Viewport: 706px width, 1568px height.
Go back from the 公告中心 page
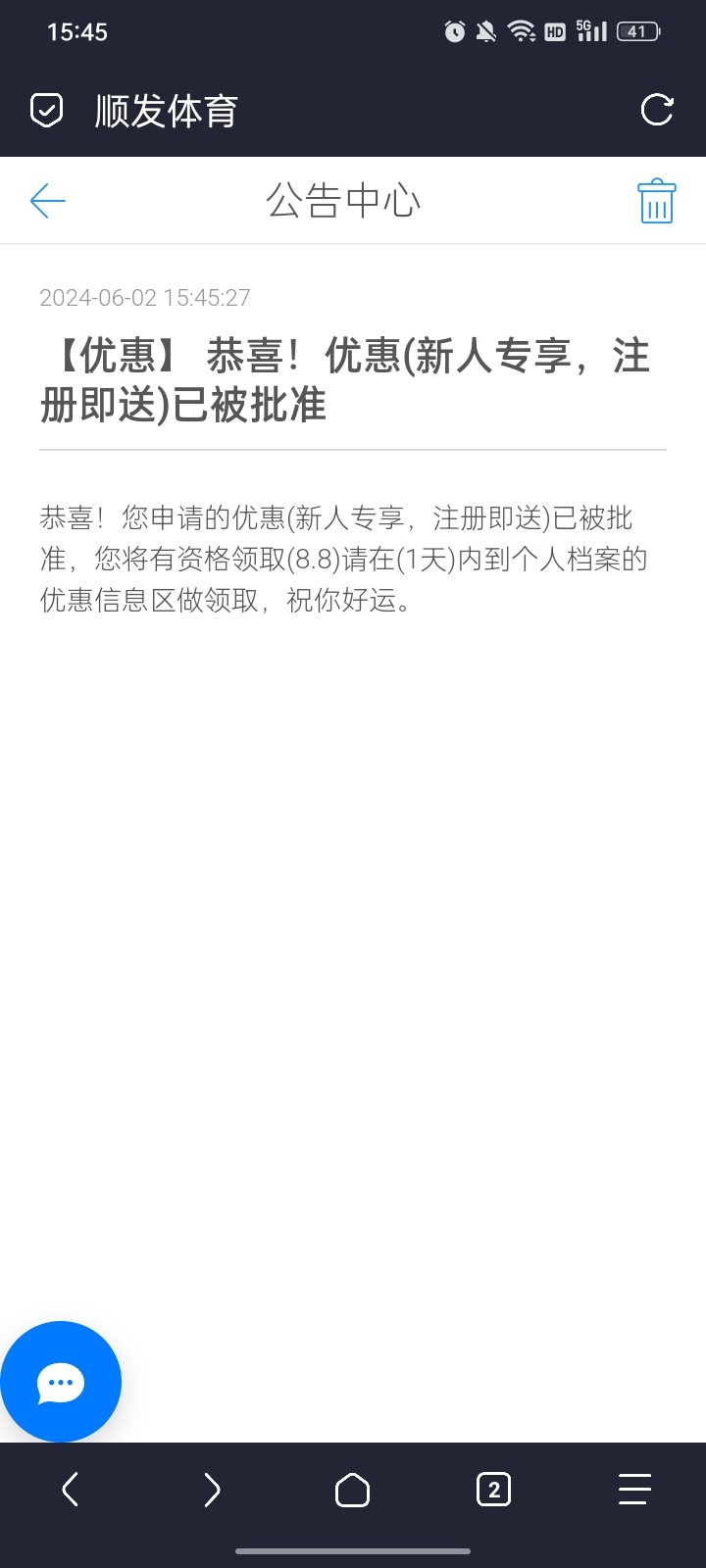coord(47,201)
